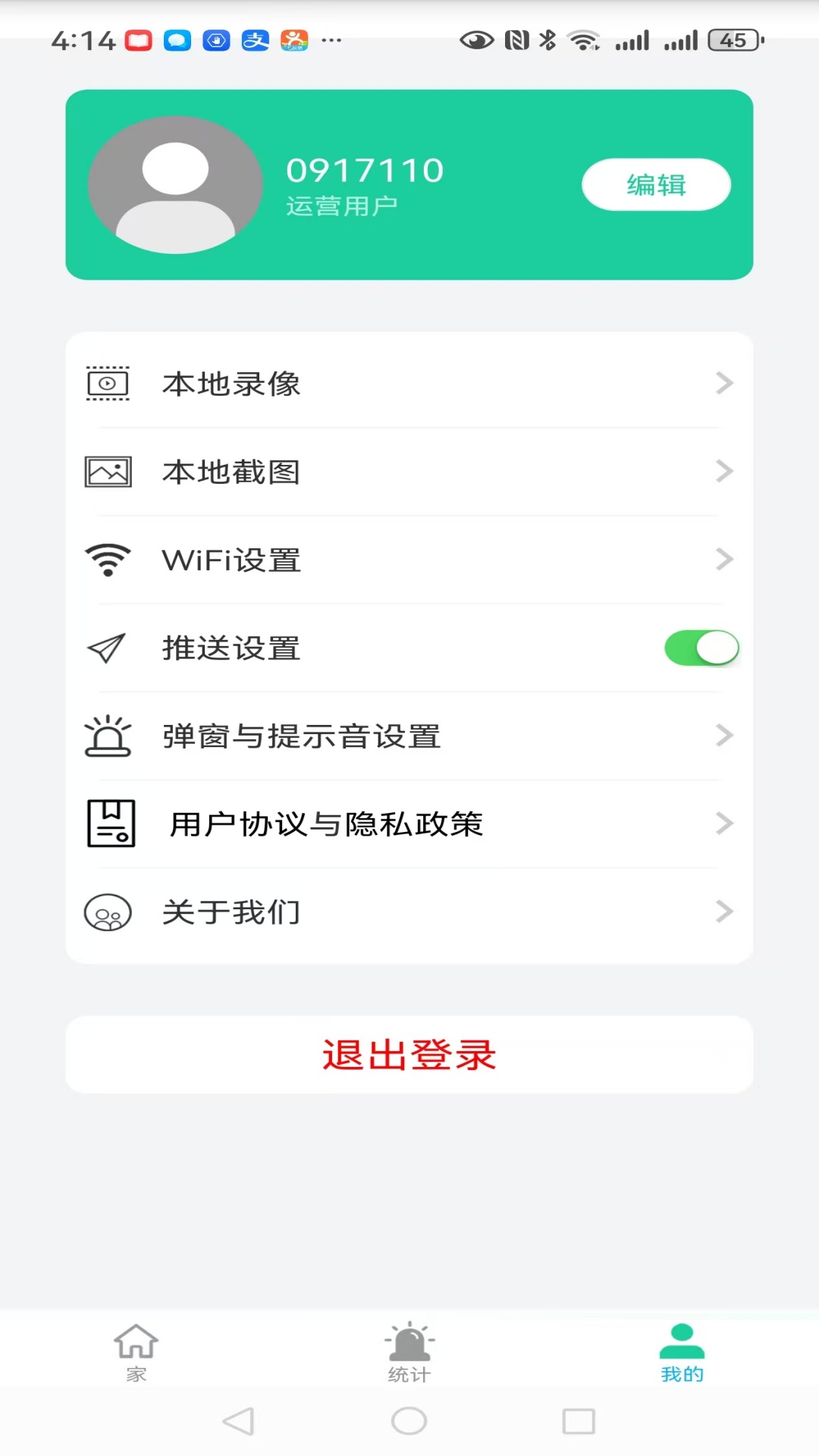
Task: Click the 用户协议与隐私政策 document icon
Action: (111, 824)
